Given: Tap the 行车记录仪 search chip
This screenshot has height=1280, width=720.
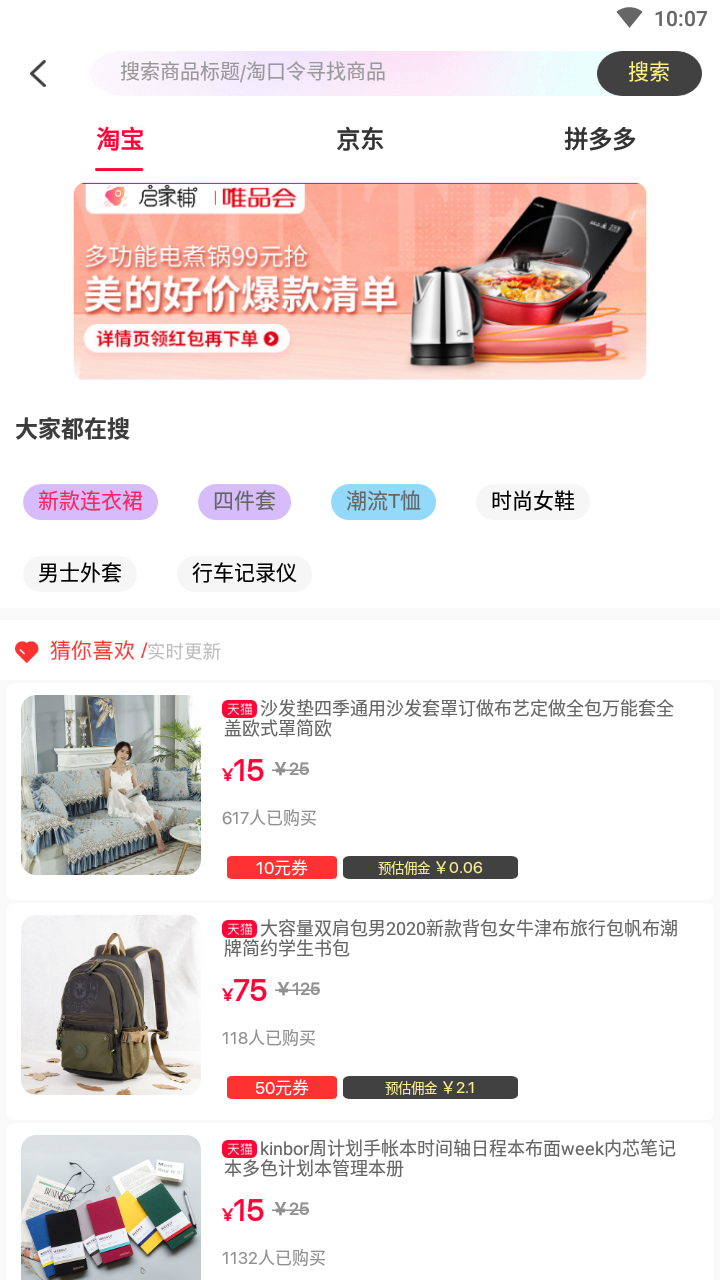Looking at the screenshot, I should [x=244, y=574].
